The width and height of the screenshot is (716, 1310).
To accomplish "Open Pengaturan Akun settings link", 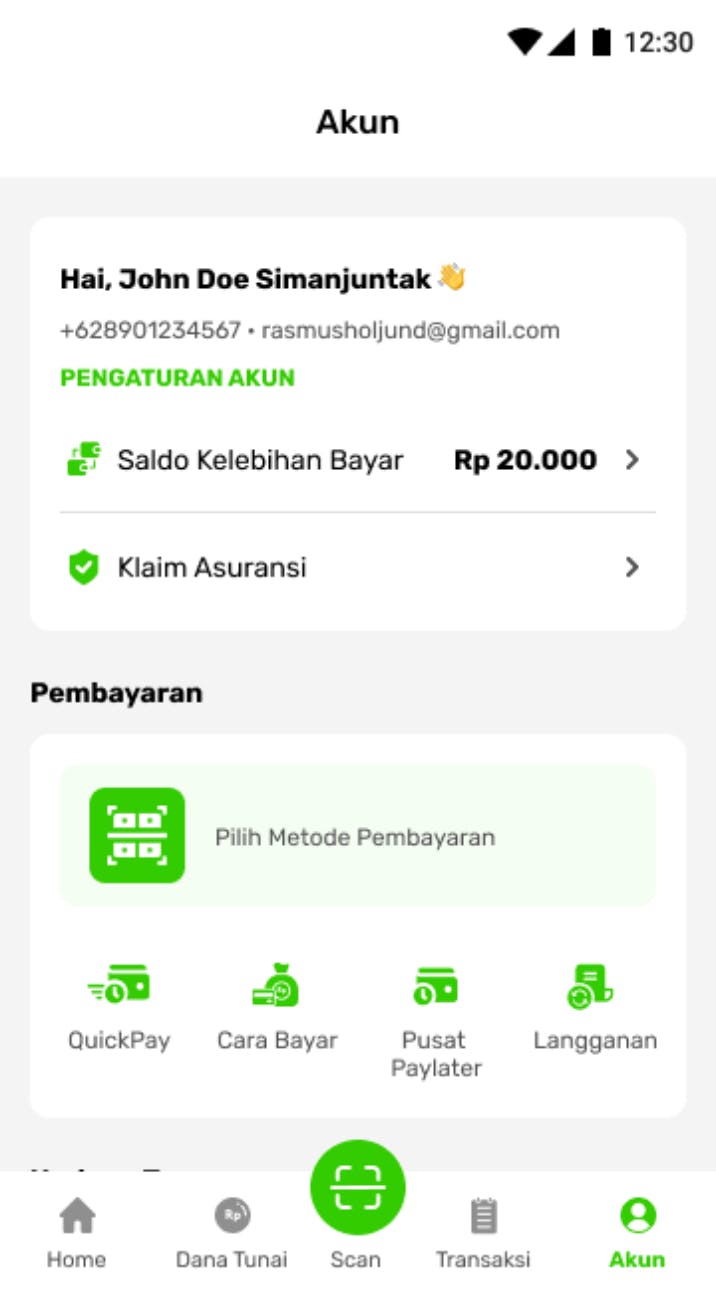I will coord(178,378).
